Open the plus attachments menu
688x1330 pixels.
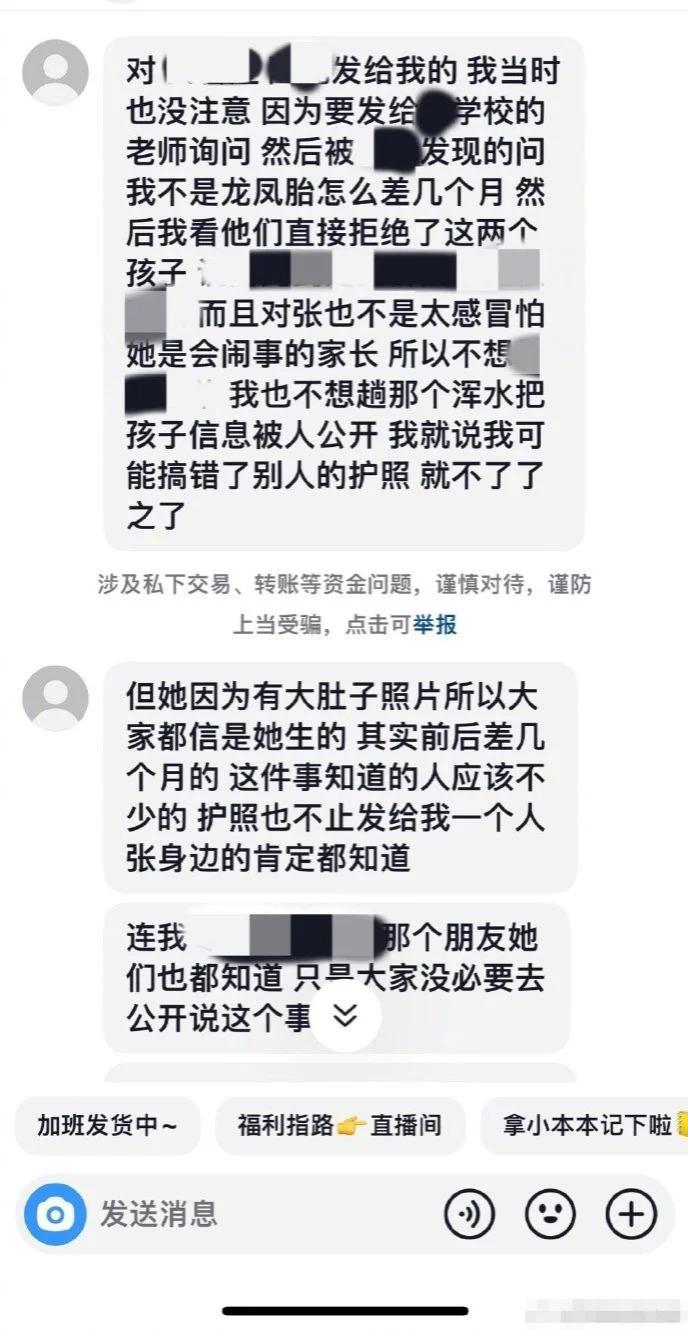[x=631, y=1215]
